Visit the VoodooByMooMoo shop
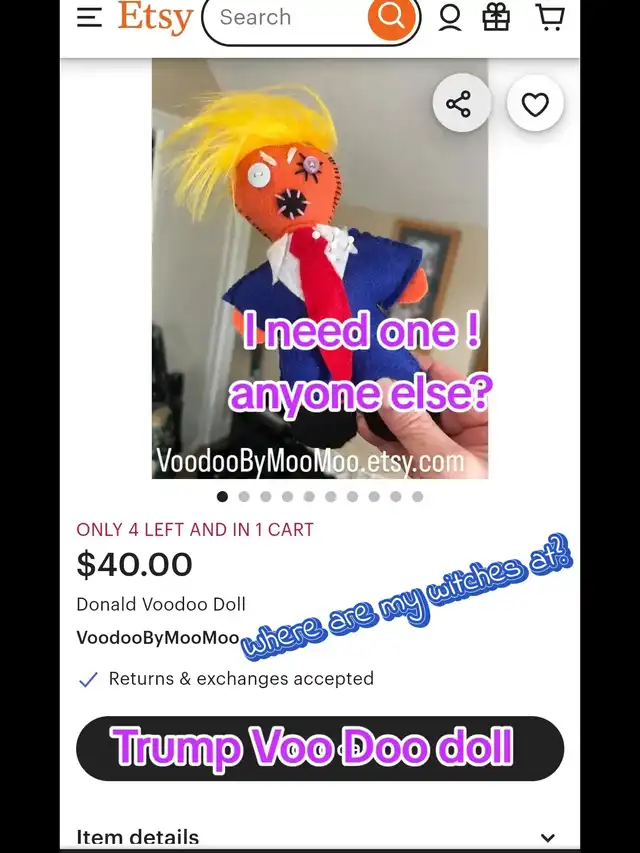Viewport: 640px width, 853px height. pos(157,638)
